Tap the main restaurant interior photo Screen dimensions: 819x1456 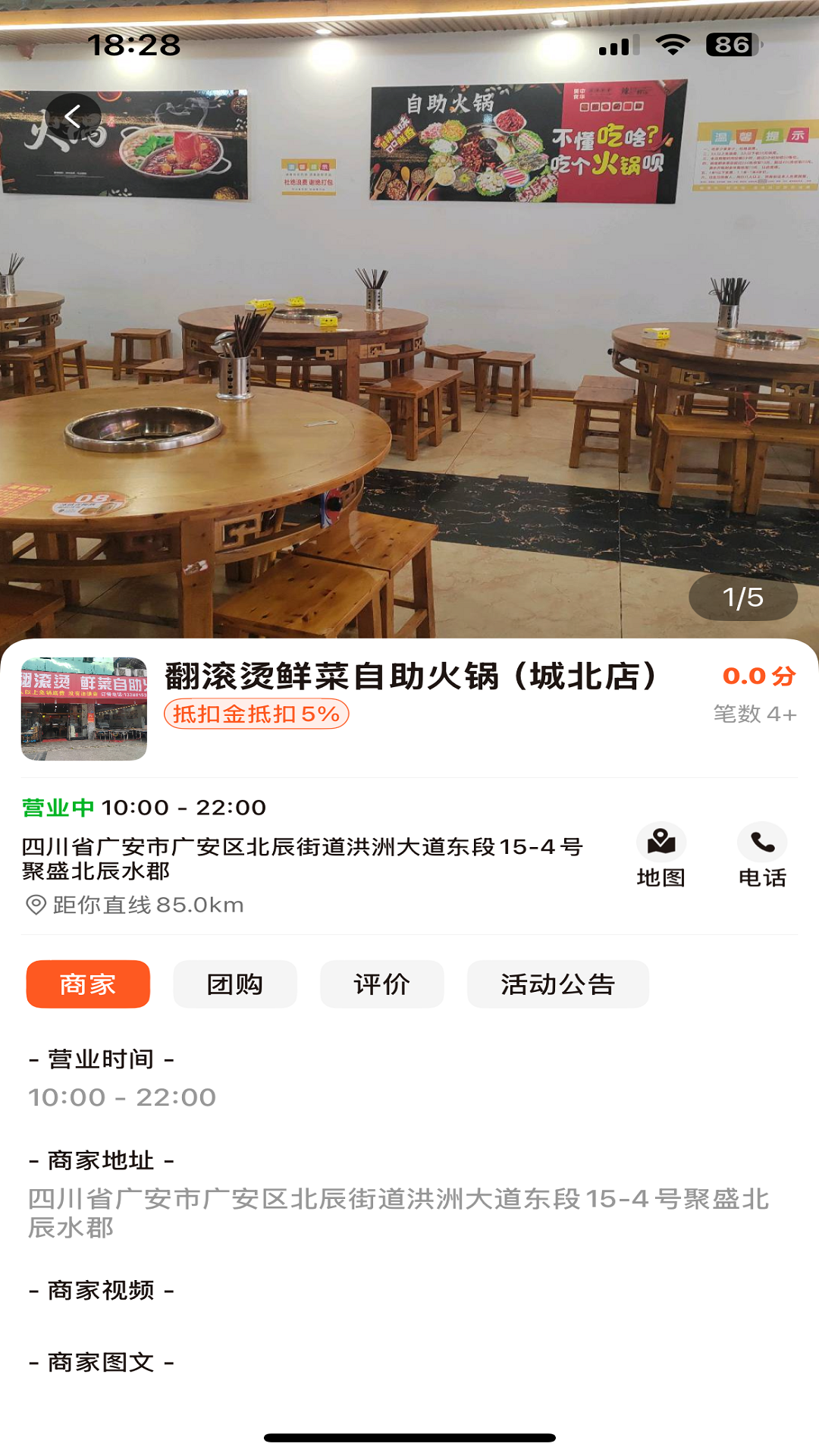point(409,341)
